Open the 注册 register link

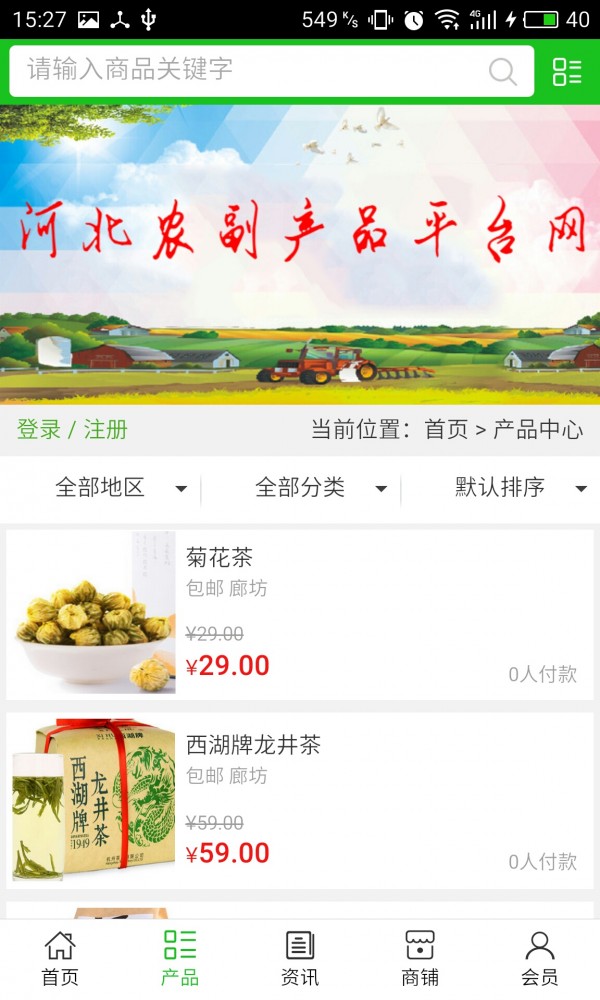(x=106, y=430)
